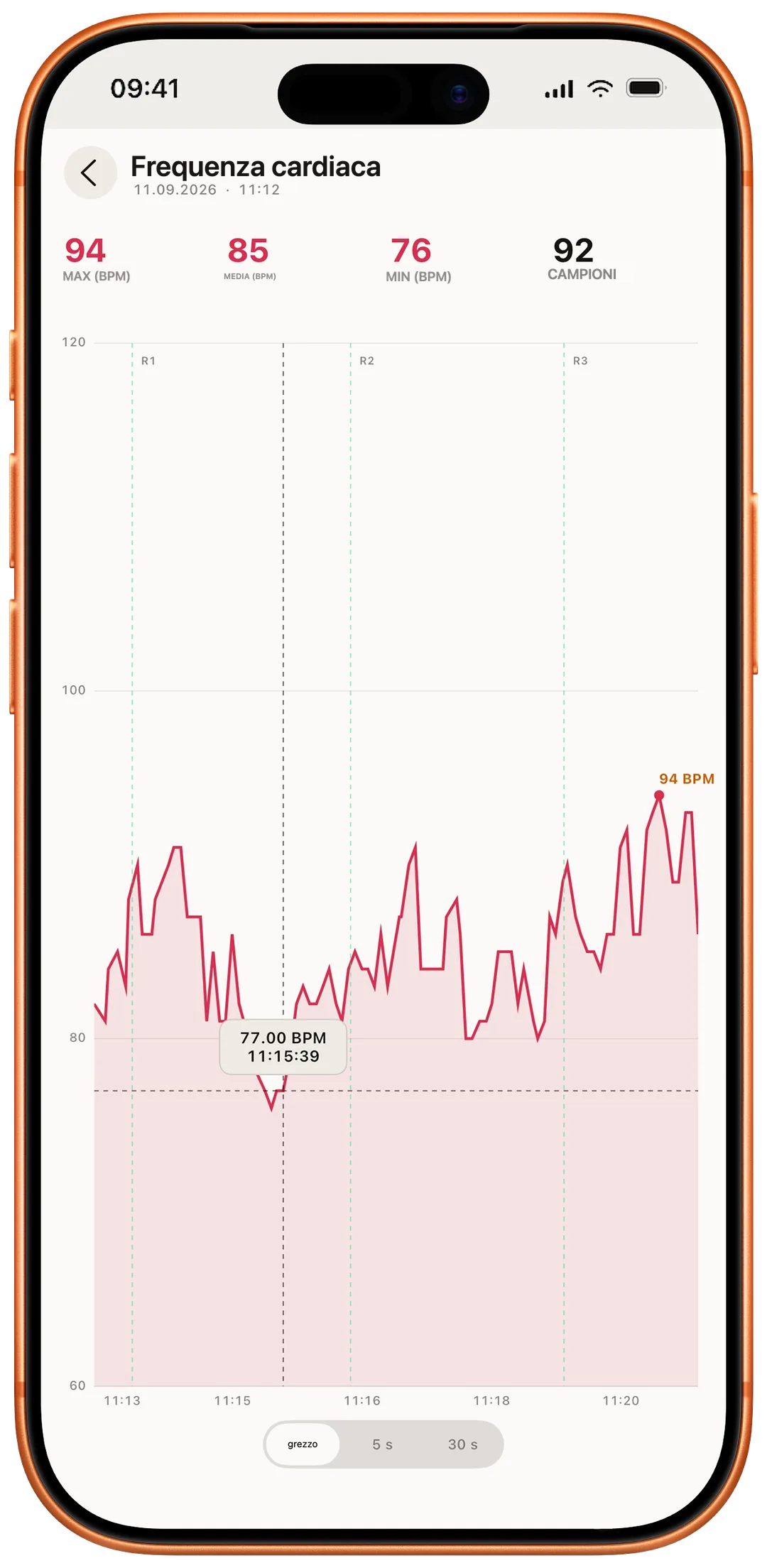Tap the R3 marker on chart
The image size is (767, 1568).
click(580, 361)
